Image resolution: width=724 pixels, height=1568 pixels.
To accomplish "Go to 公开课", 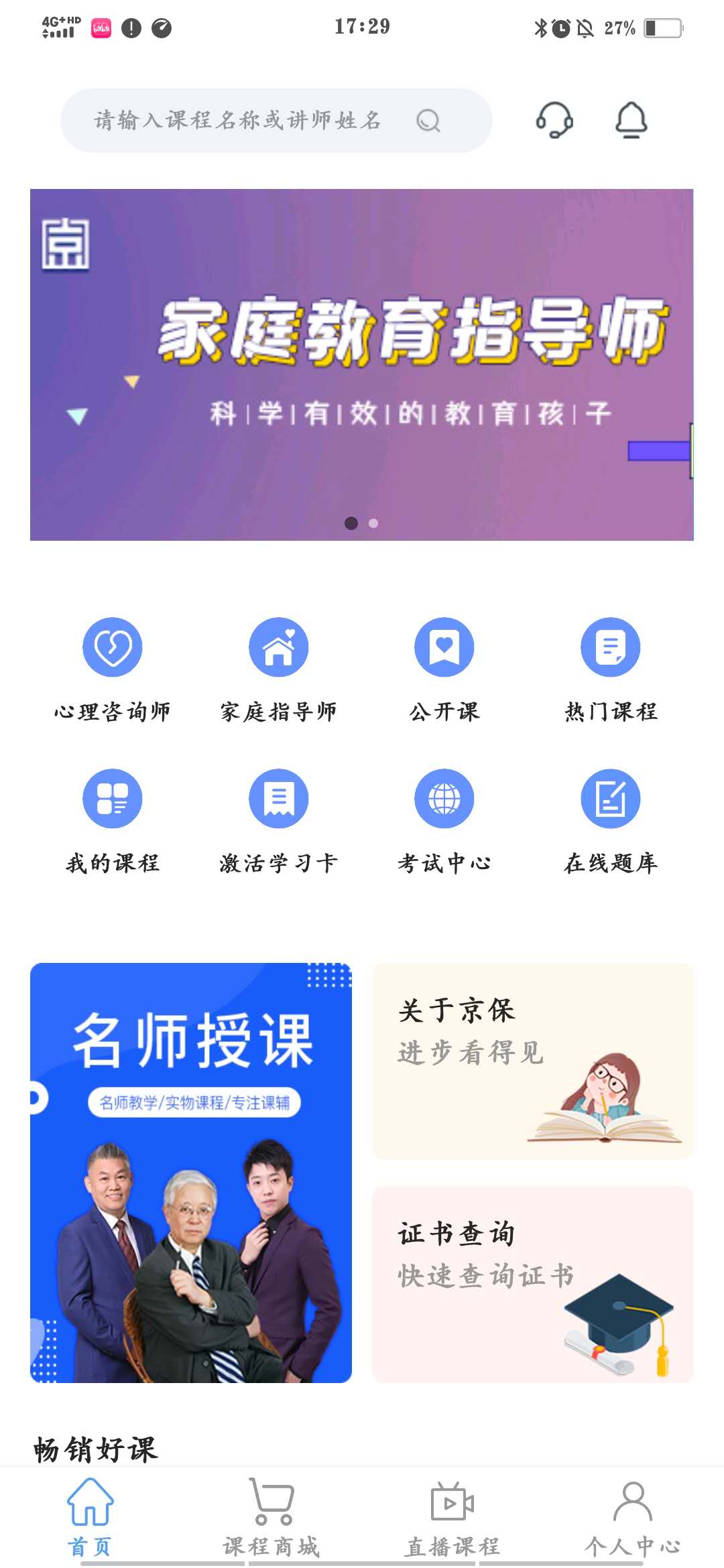I will pos(444,670).
